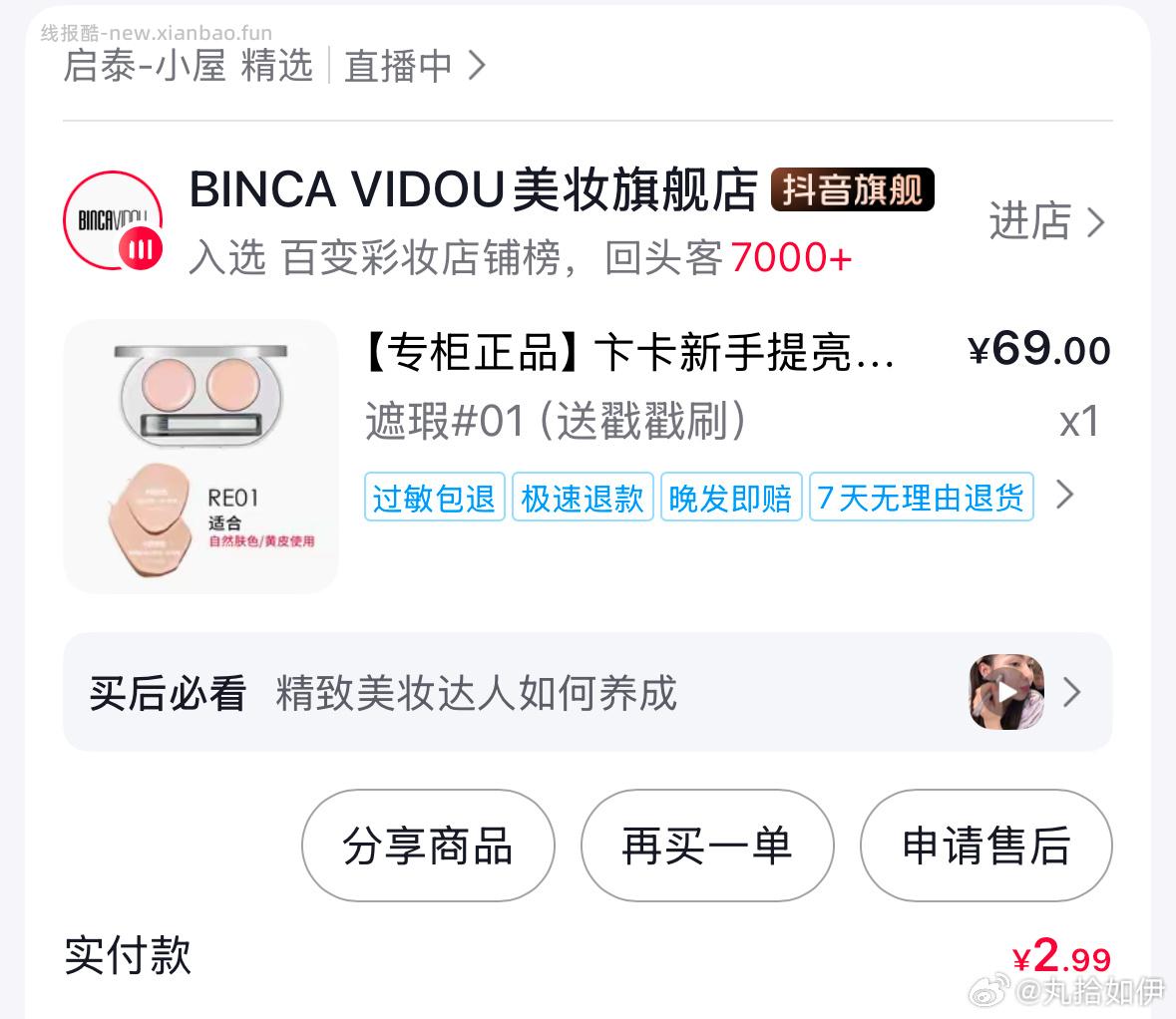Expand the service guarantees chevron
This screenshot has width=1176, height=1019.
tap(1065, 495)
